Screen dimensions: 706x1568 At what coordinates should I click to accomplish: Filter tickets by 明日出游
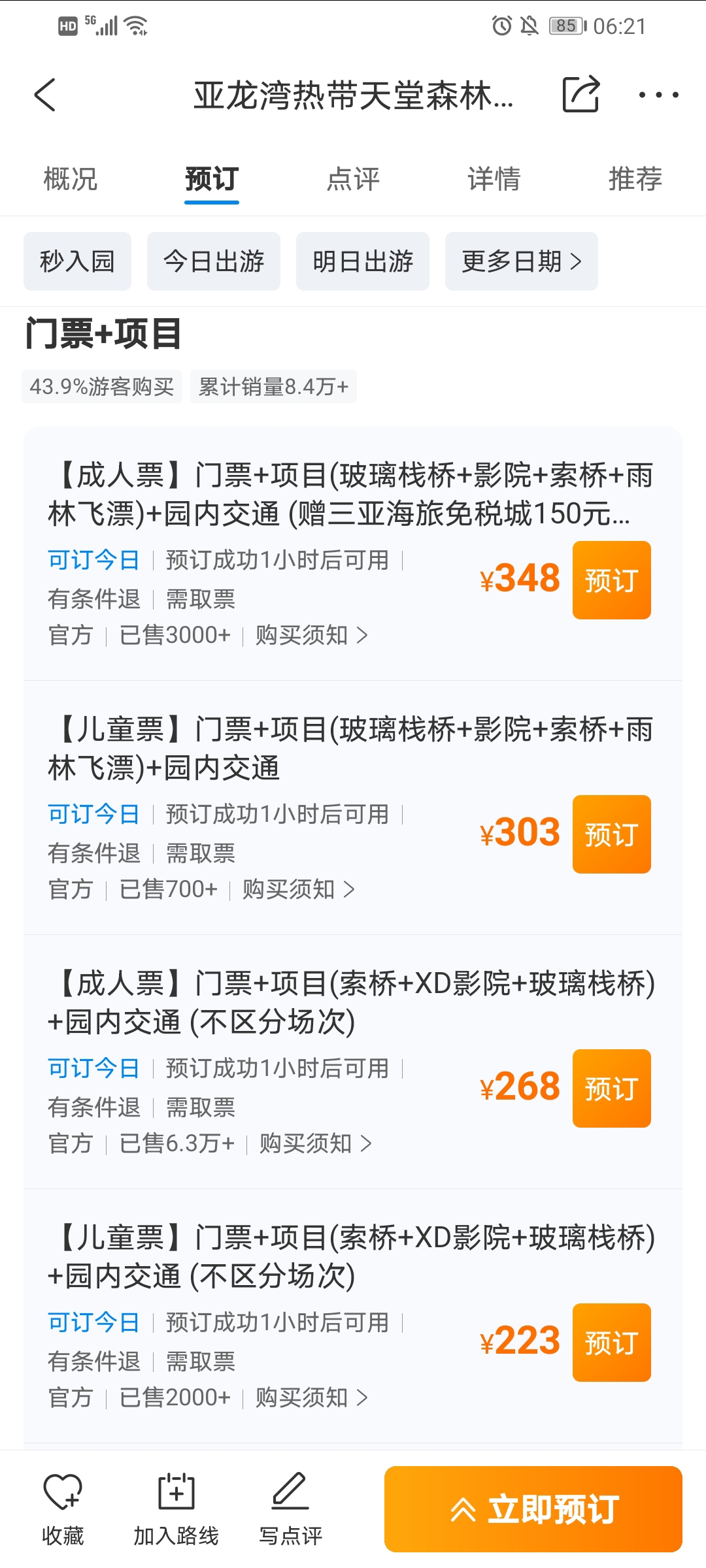point(363,261)
